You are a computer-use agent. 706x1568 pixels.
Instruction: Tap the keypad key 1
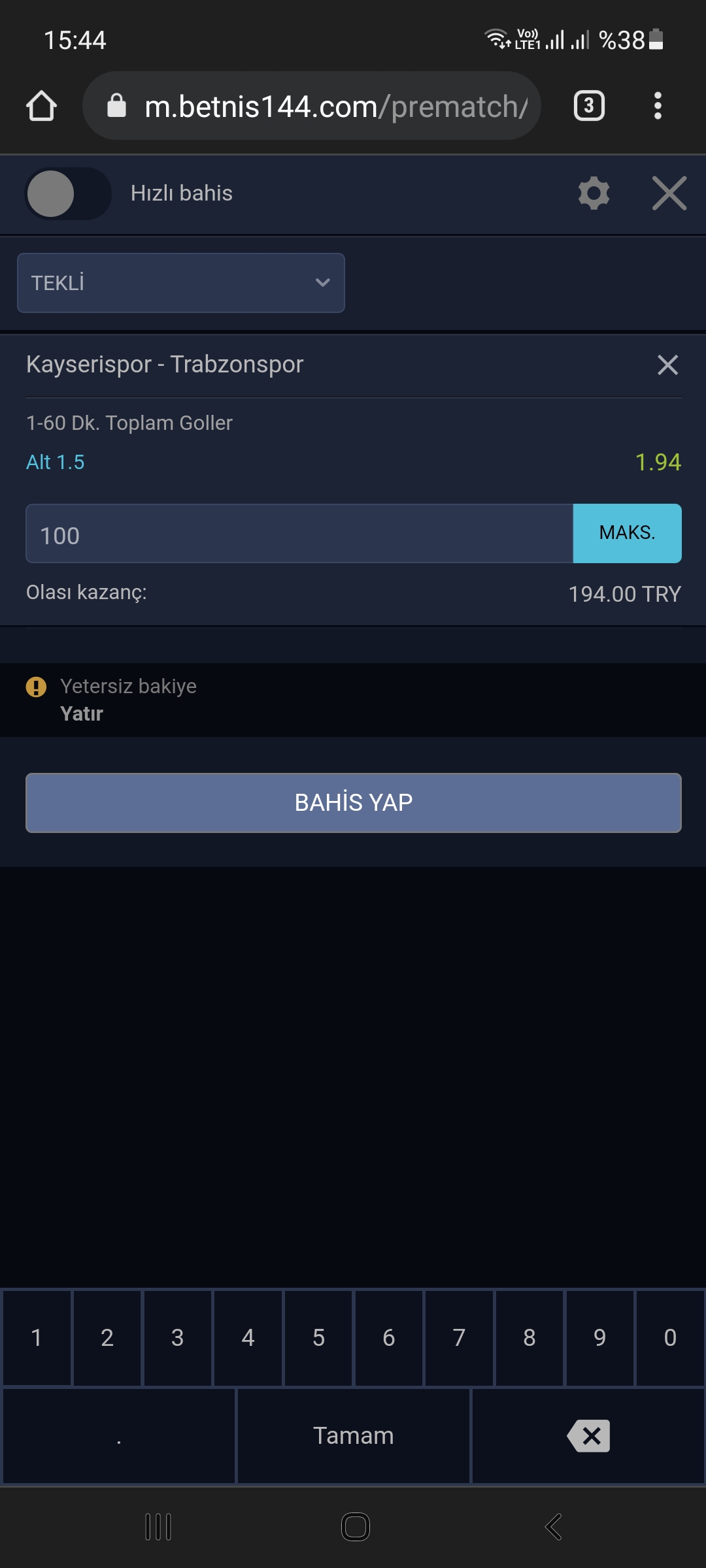37,1337
